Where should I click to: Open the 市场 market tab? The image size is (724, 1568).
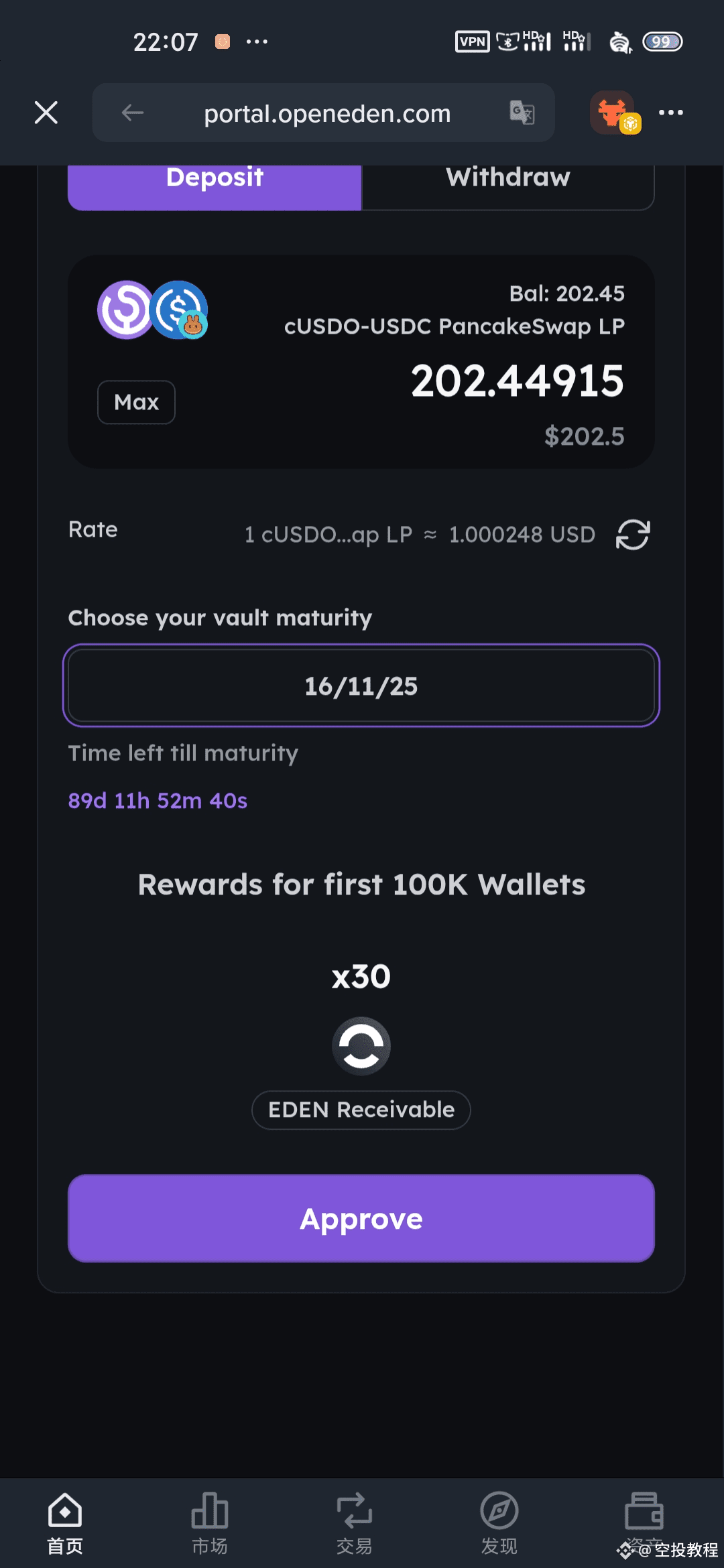pyautogui.click(x=210, y=1523)
